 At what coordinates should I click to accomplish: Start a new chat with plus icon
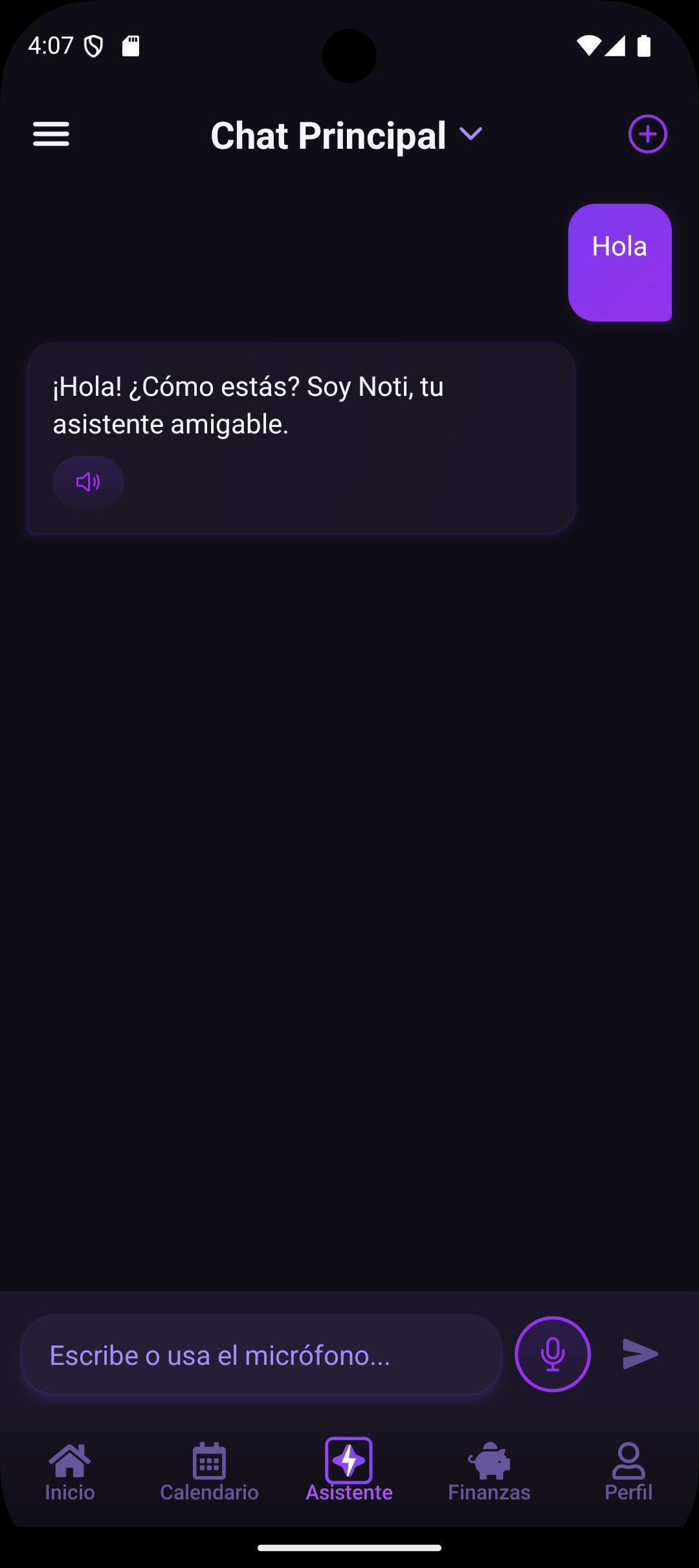(x=647, y=134)
